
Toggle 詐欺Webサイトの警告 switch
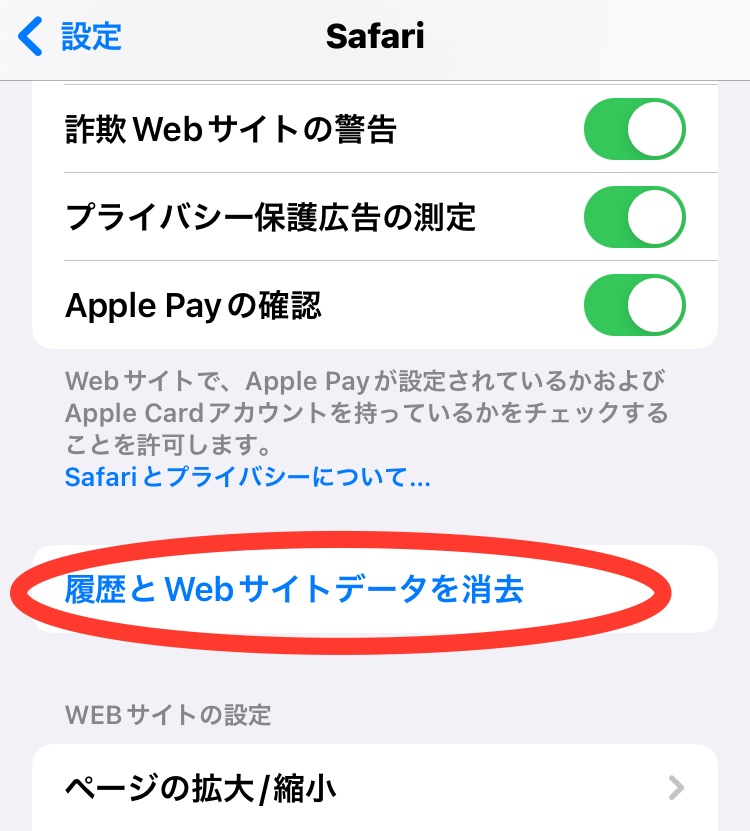click(x=634, y=130)
